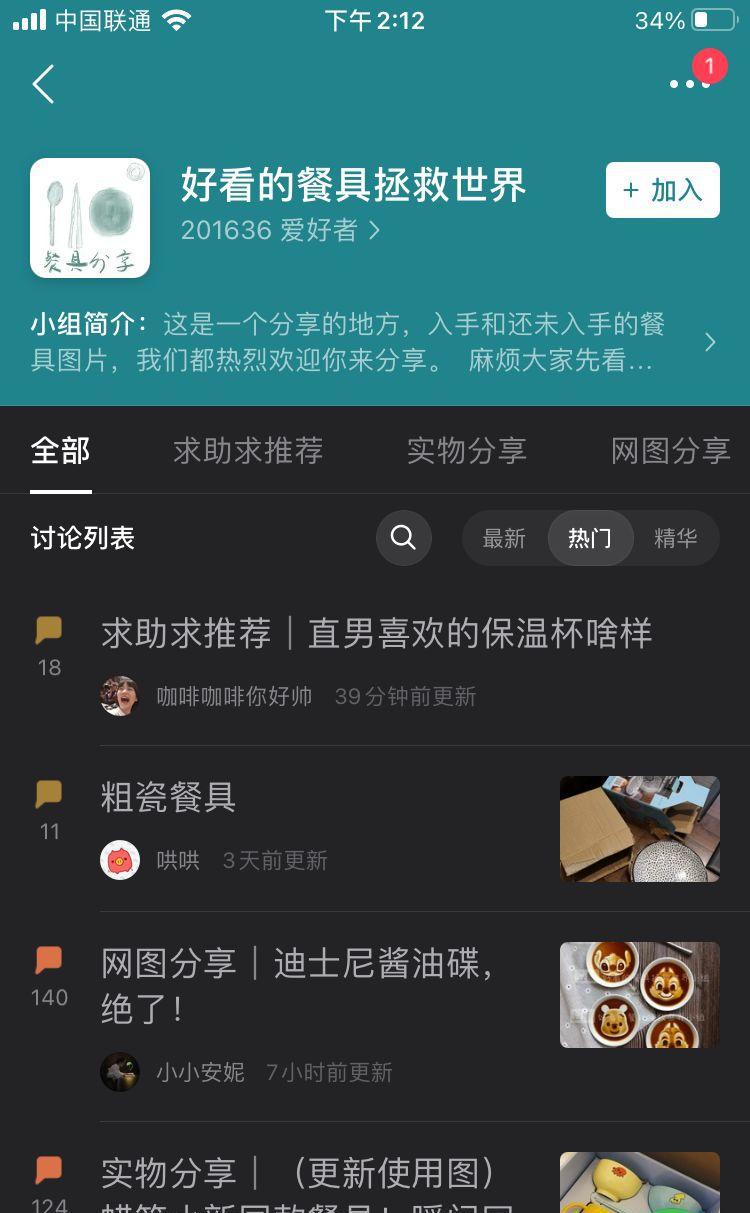Go back using the top-left arrow

tap(43, 85)
